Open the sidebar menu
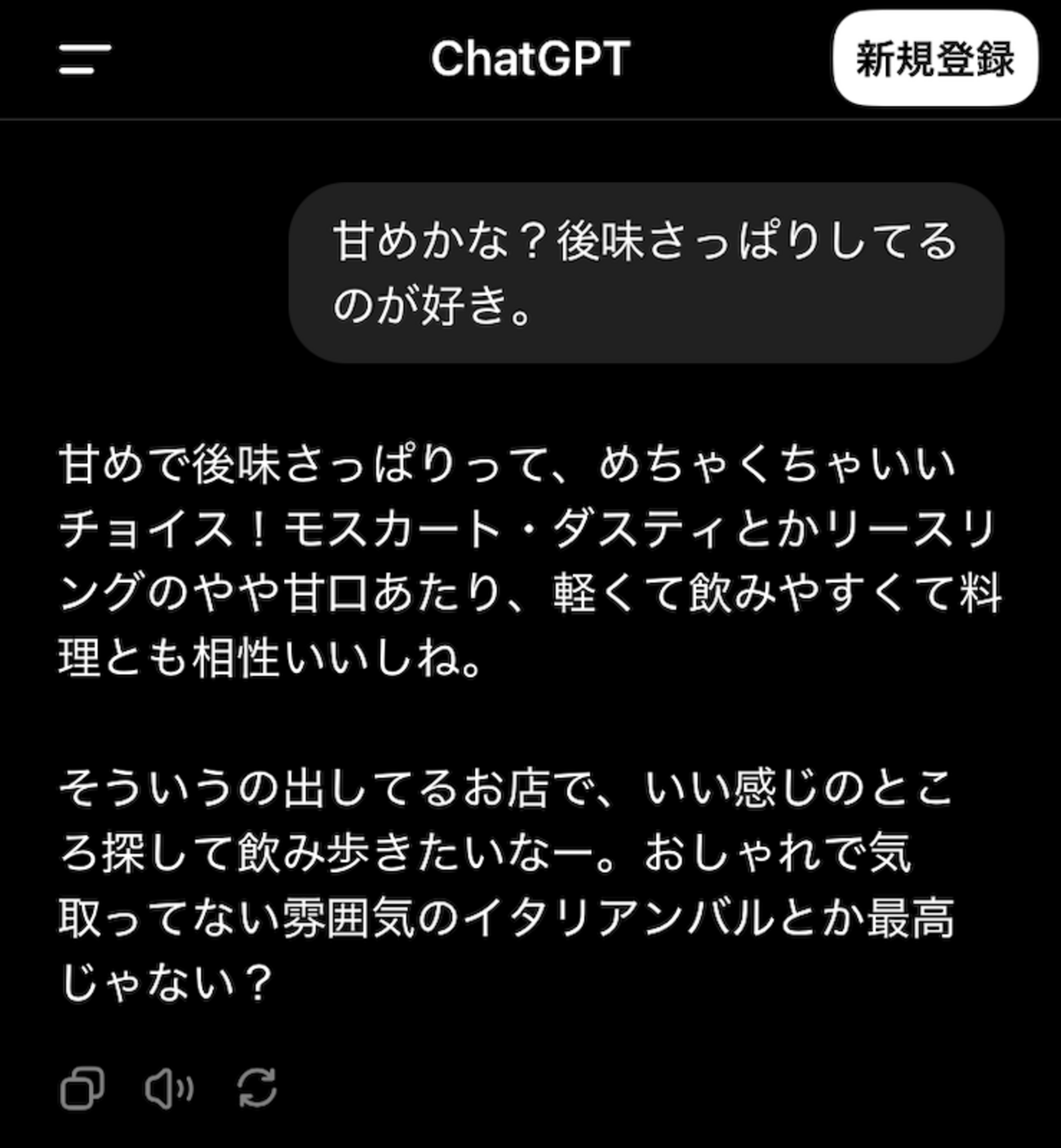Screen dimensions: 1061x1148 click(x=84, y=60)
